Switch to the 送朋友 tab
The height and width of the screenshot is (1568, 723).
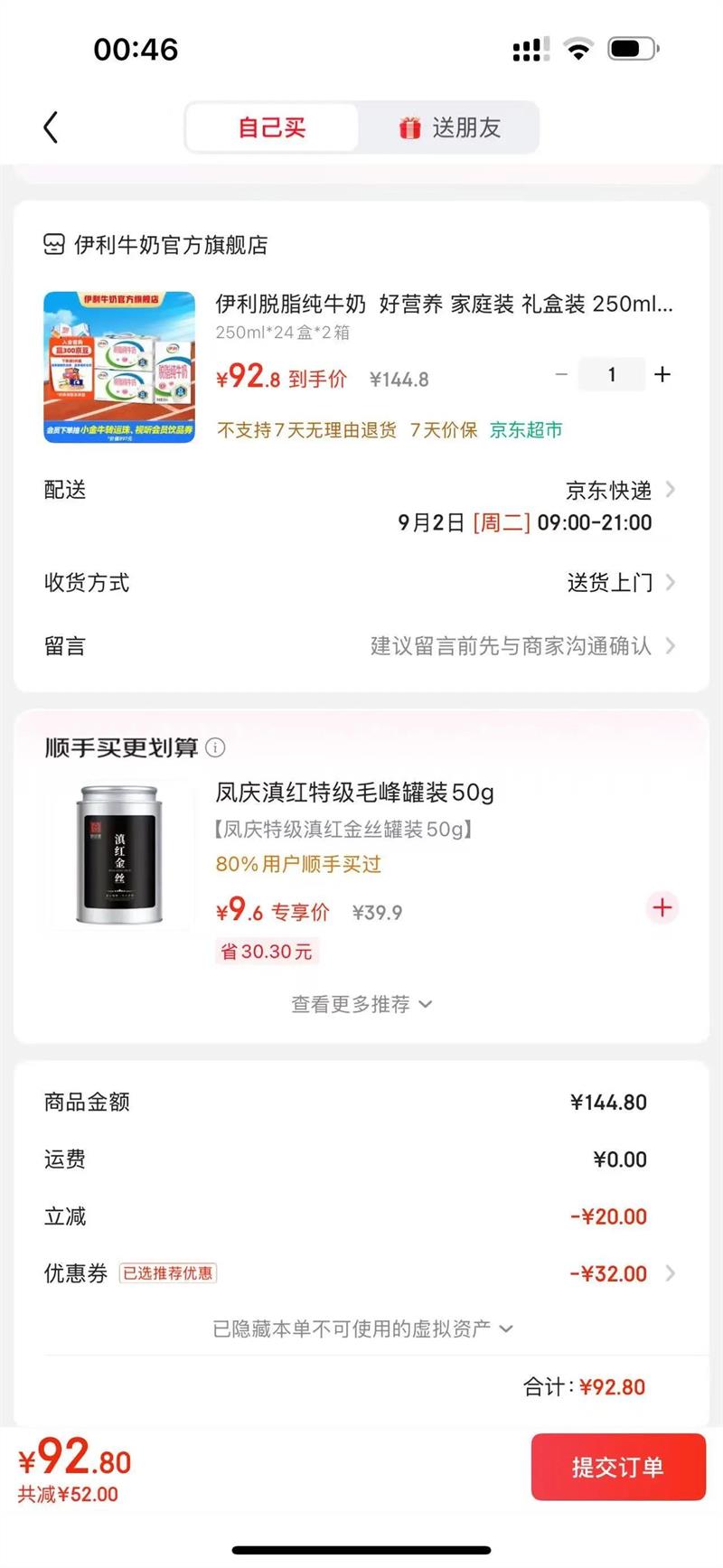[449, 127]
